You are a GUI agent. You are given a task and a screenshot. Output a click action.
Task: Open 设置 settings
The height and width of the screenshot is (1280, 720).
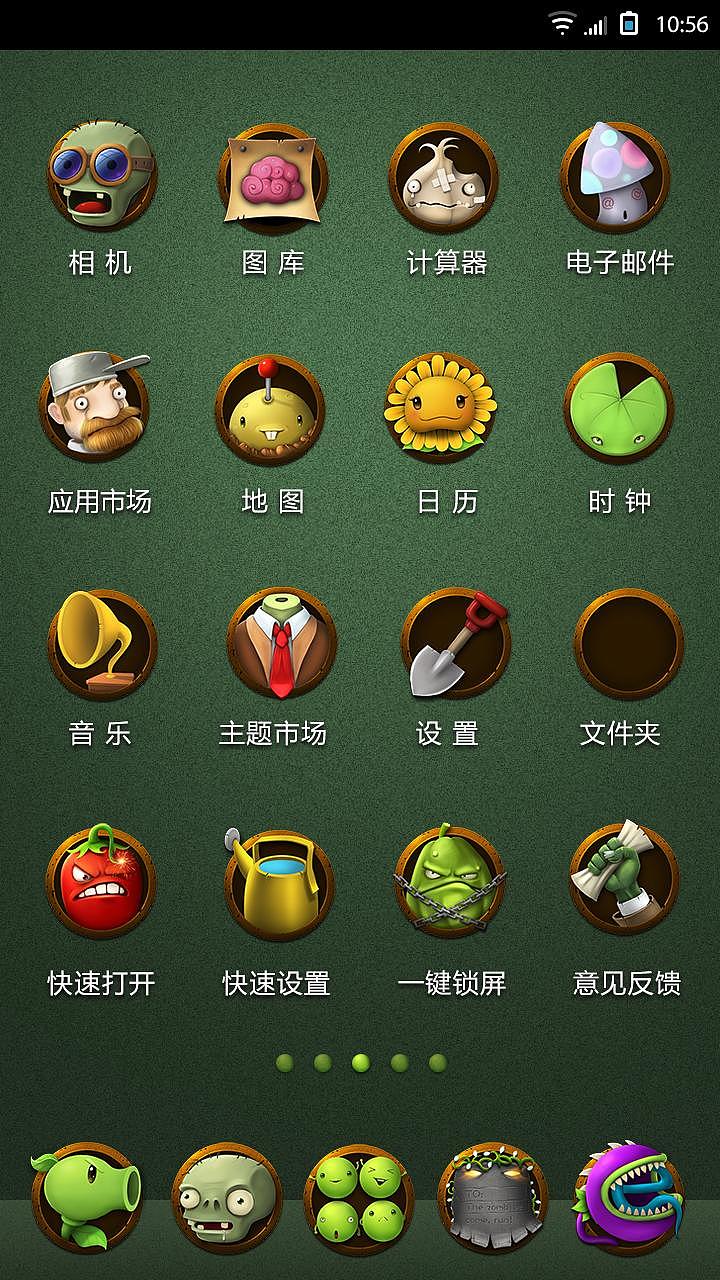(x=453, y=643)
